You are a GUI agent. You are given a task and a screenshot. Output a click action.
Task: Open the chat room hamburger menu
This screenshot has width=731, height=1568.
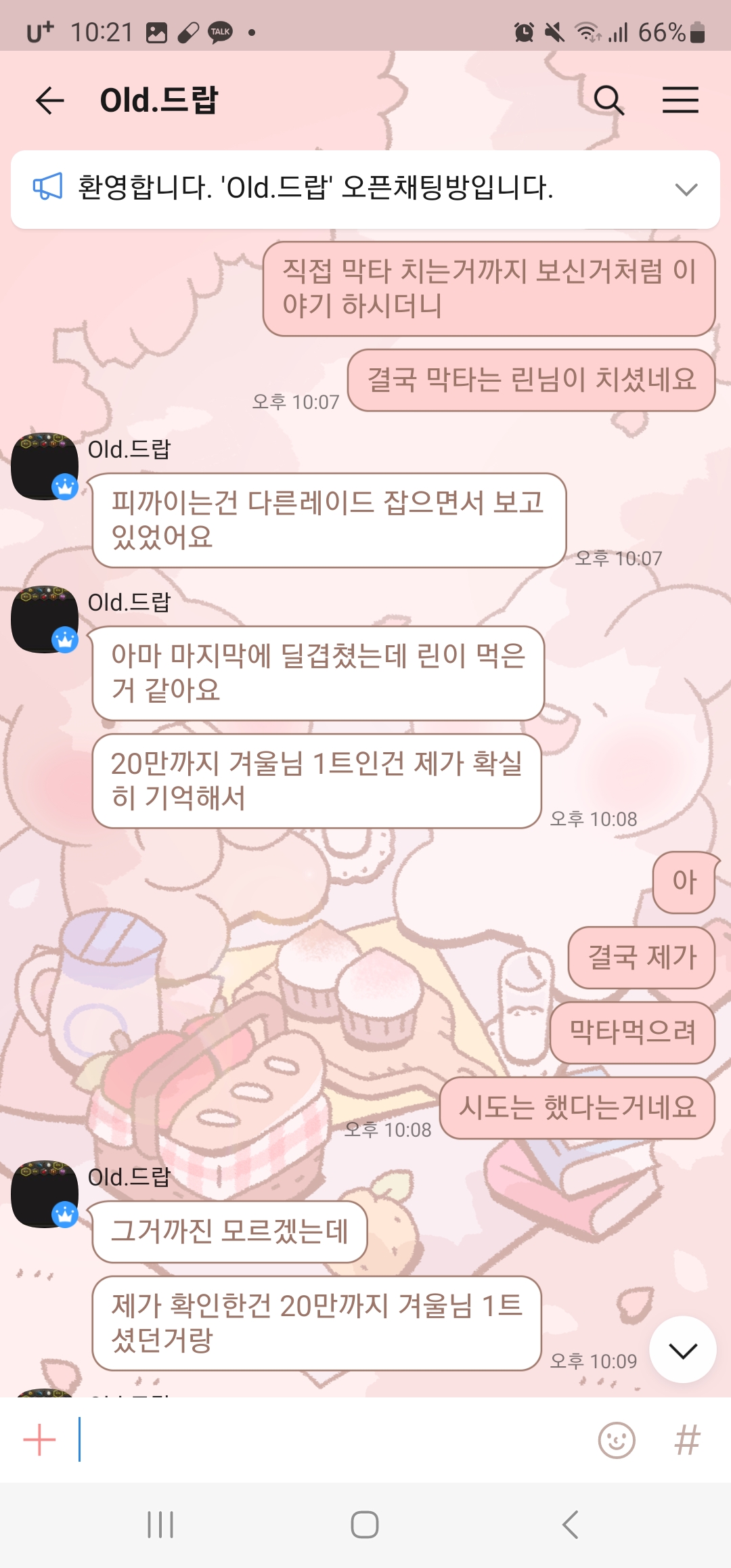point(680,100)
